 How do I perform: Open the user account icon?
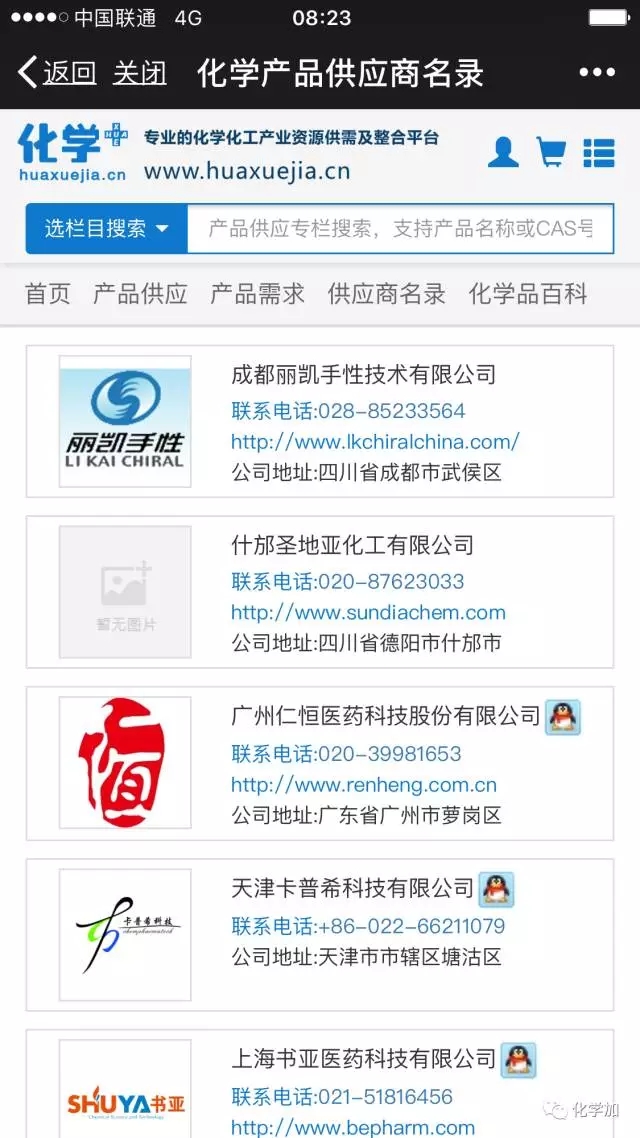tap(503, 152)
